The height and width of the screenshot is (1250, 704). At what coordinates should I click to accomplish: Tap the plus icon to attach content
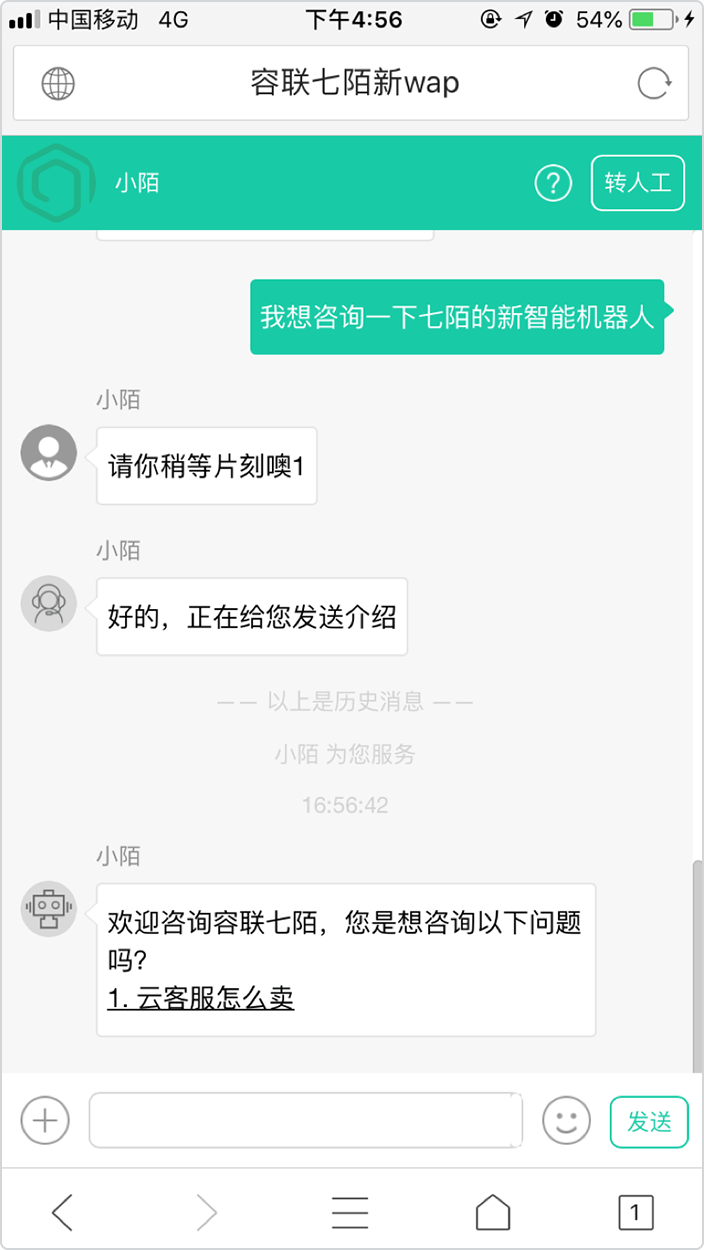(x=45, y=1120)
